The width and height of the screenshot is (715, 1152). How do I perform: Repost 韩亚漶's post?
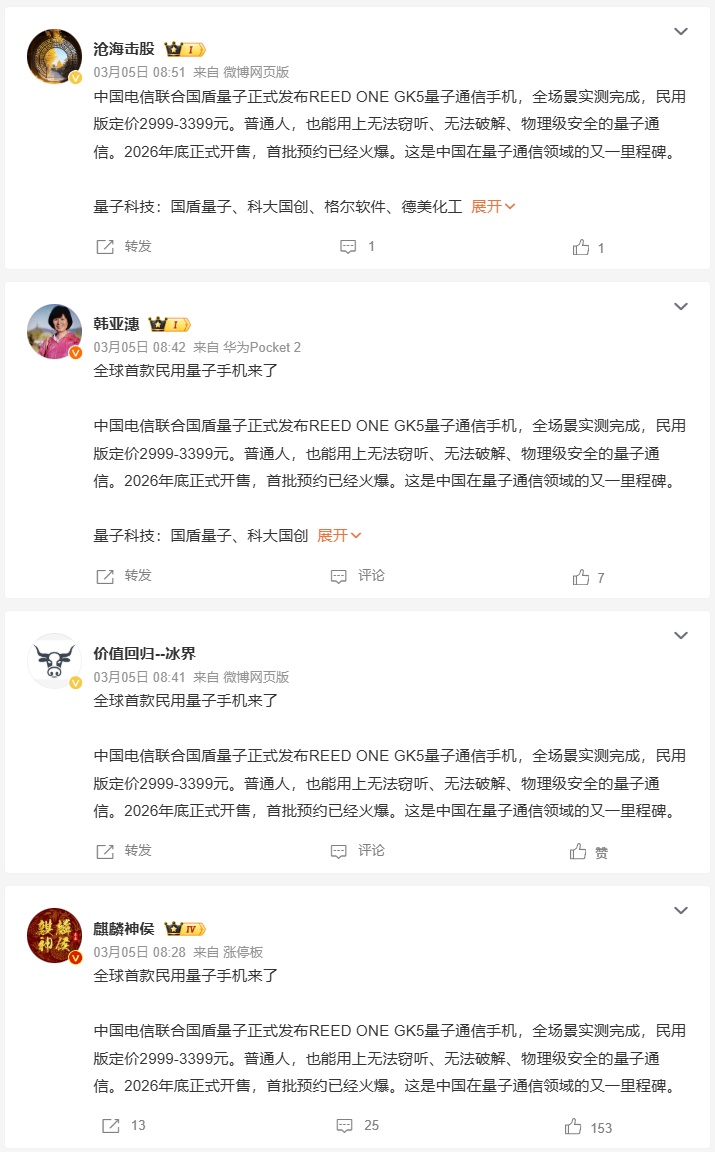pos(124,576)
